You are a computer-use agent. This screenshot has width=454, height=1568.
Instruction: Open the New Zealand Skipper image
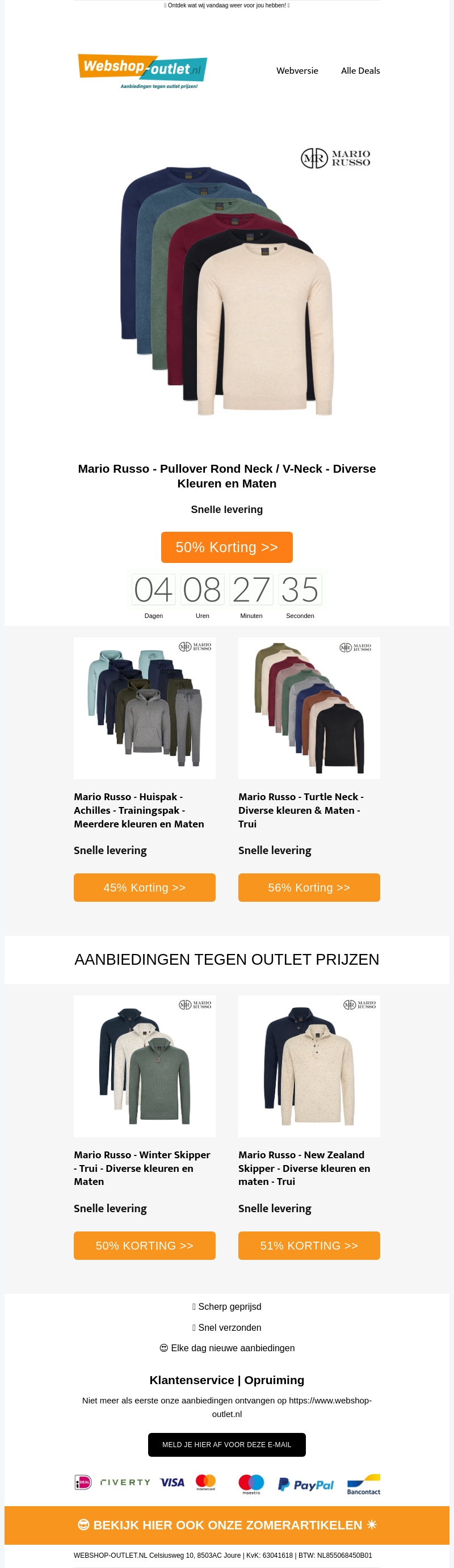tap(309, 1065)
